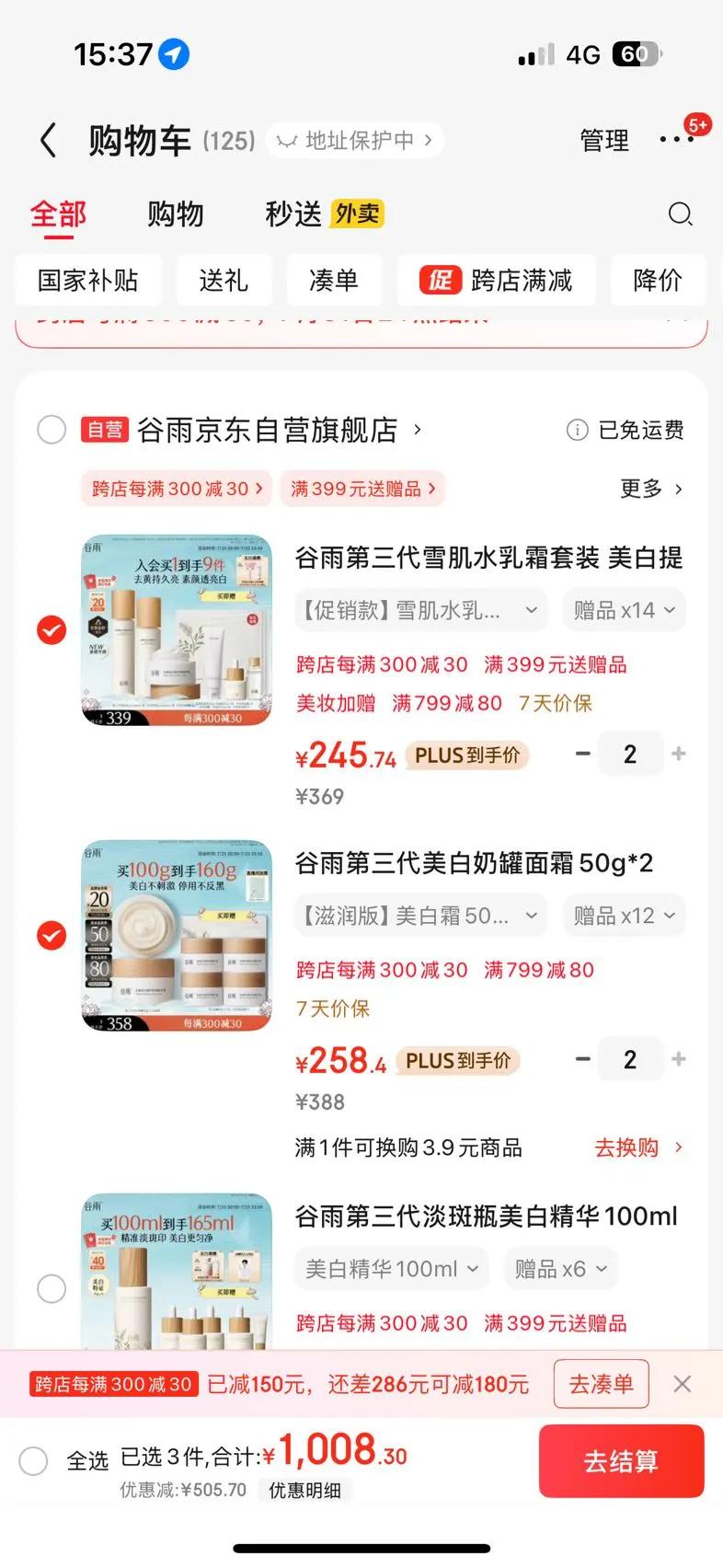Decrease quantity of 雪肌水乳霜套装
The width and height of the screenshot is (723, 1568).
click(582, 754)
